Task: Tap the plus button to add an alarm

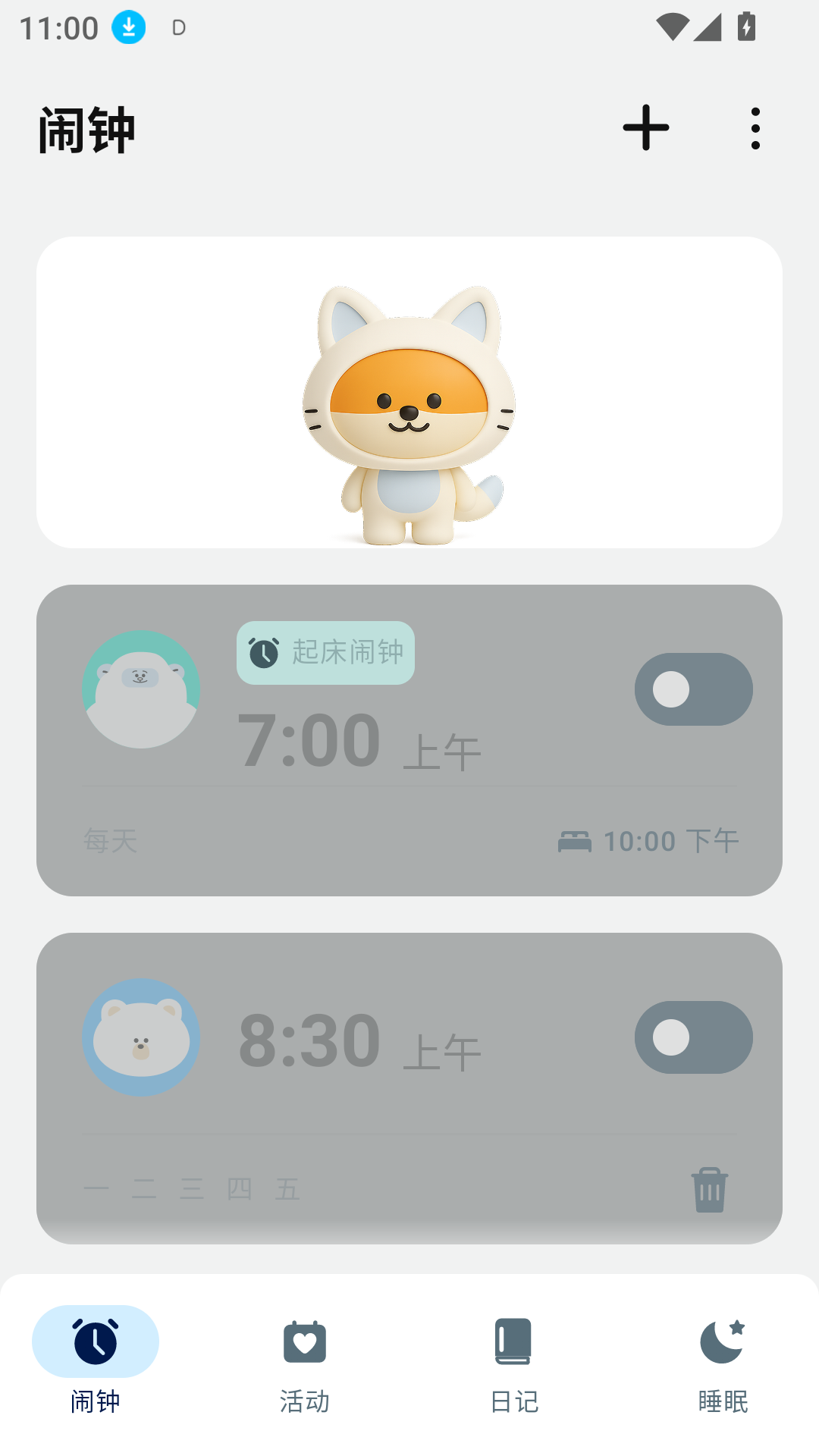Action: pyautogui.click(x=645, y=128)
